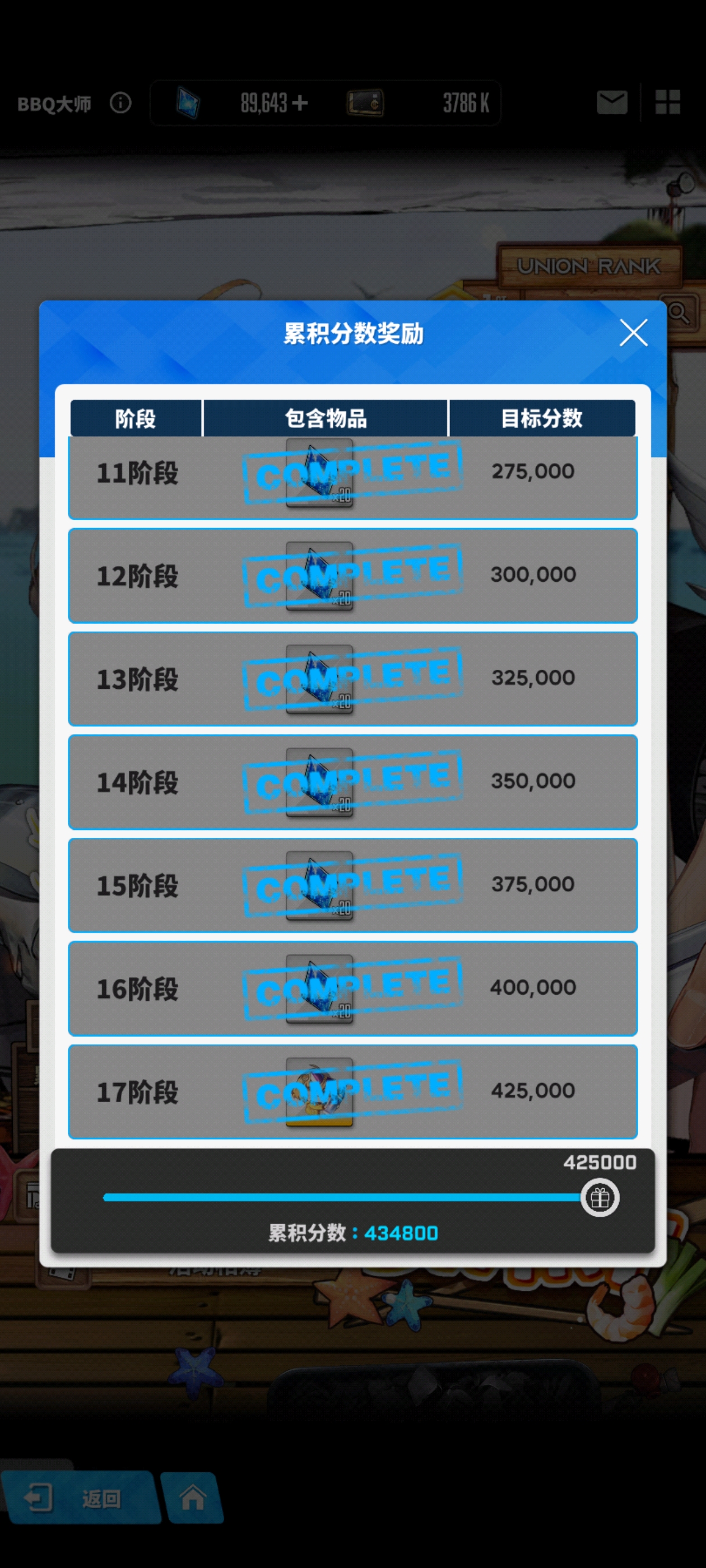This screenshot has width=706, height=1568.
Task: Tap the reward item in 11阶段 row
Action: (319, 473)
